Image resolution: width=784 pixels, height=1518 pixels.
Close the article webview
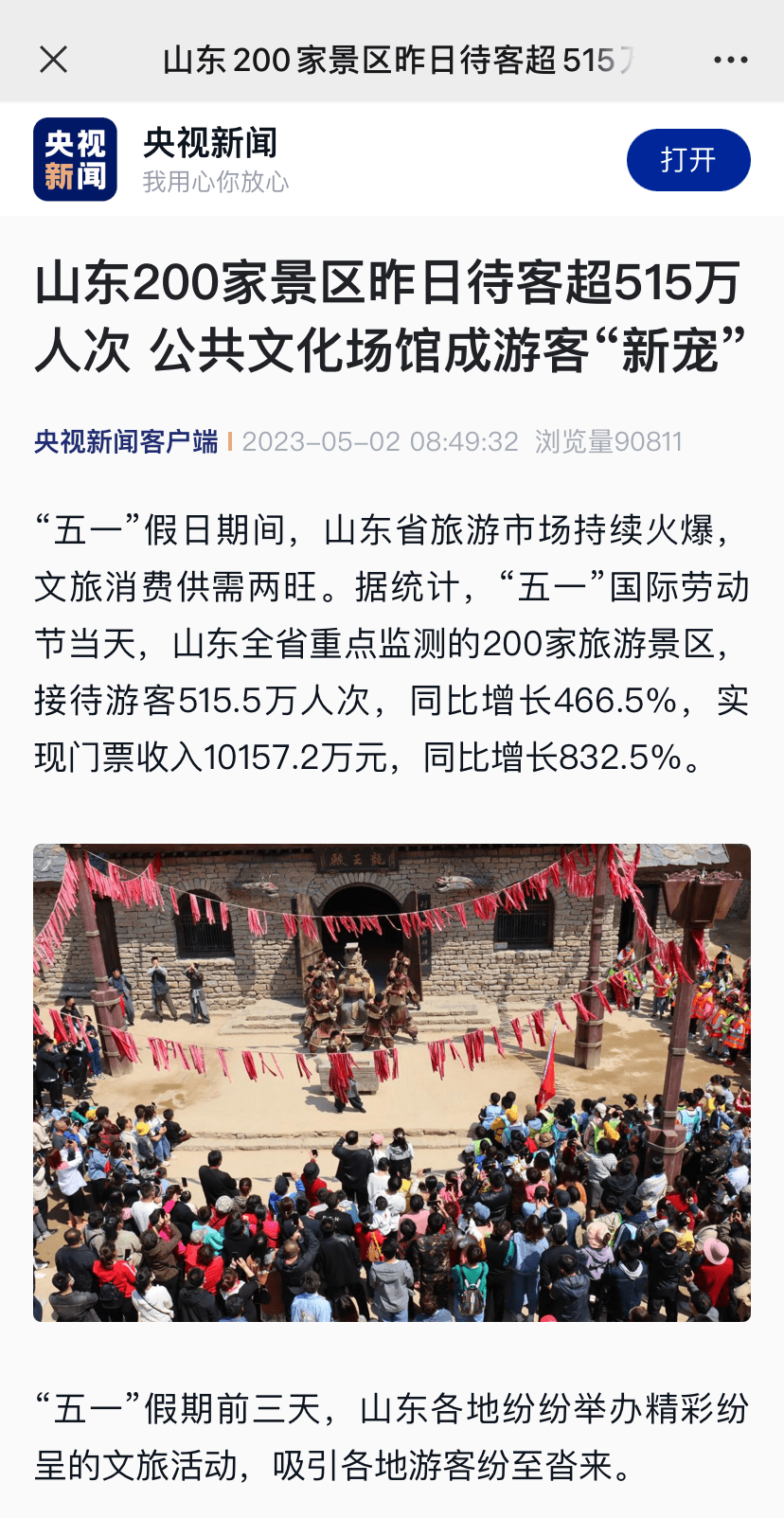(54, 60)
